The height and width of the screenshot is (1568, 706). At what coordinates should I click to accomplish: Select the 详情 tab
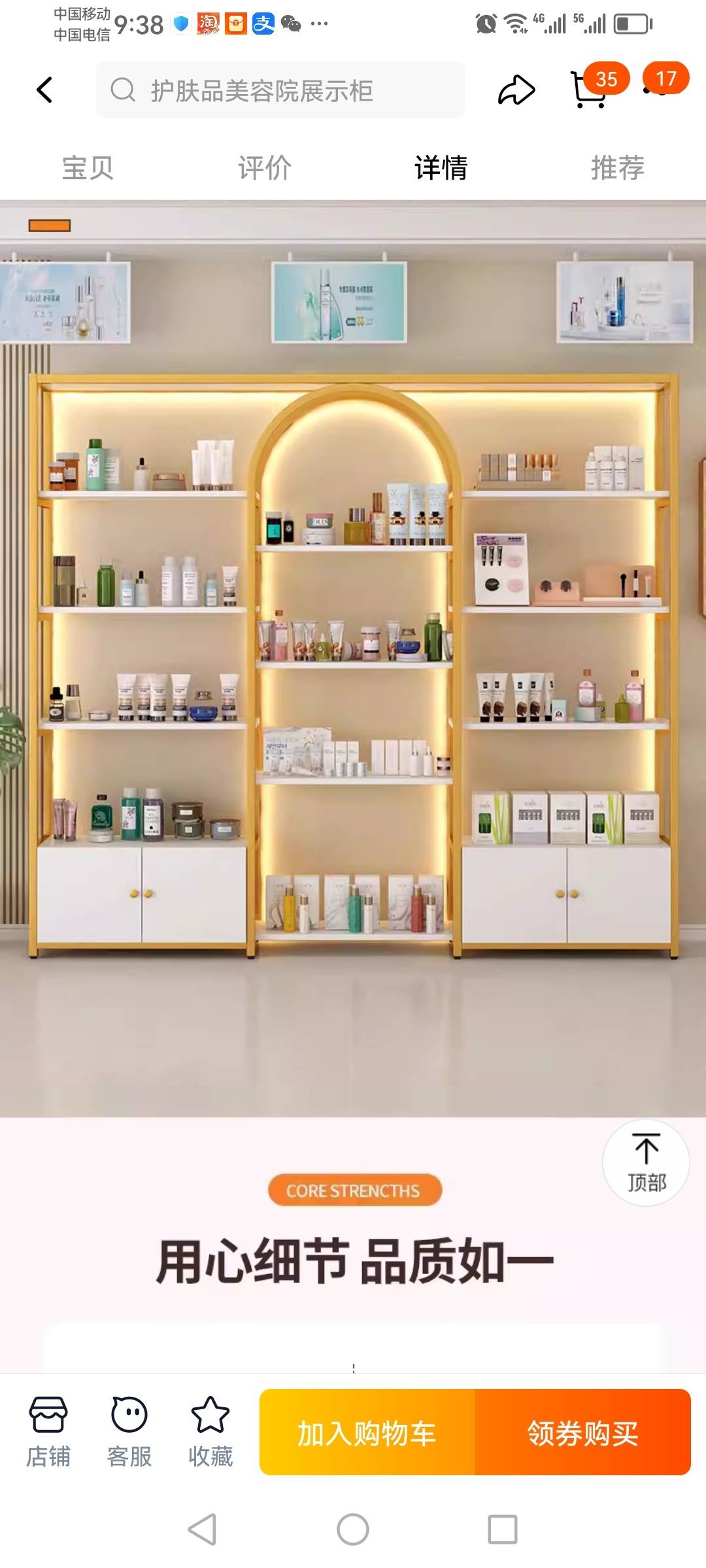441,168
